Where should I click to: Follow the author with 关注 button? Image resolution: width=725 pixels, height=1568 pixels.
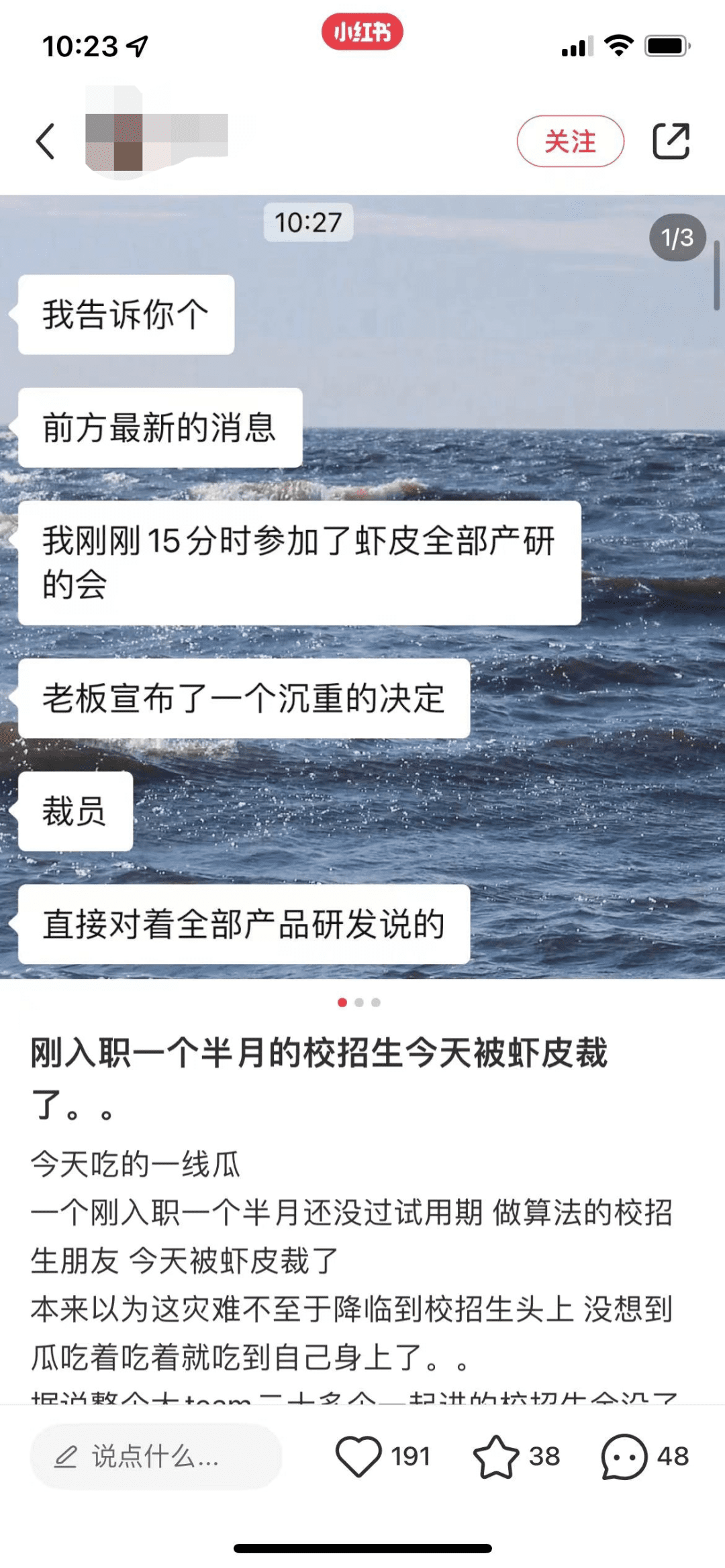tap(570, 142)
